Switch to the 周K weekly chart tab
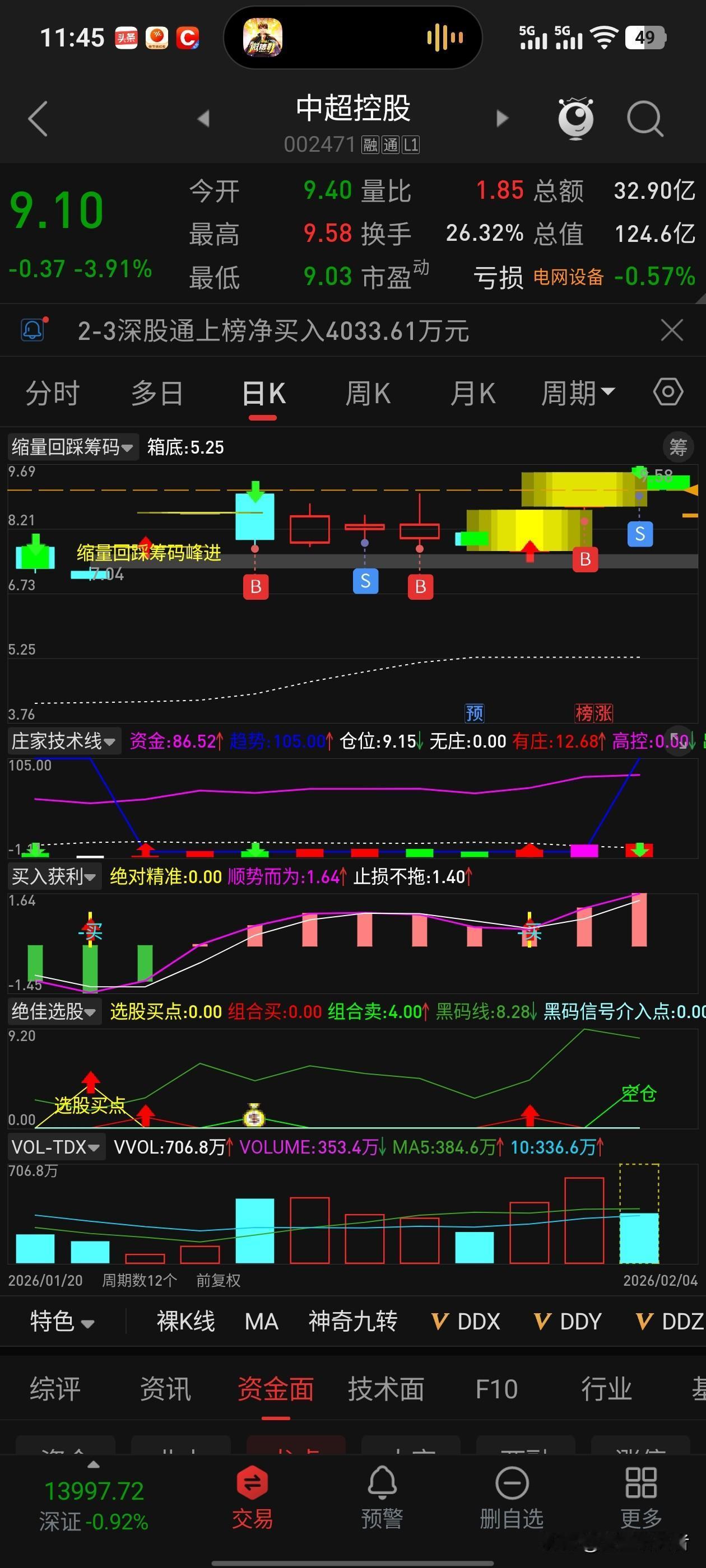706x1568 pixels. pos(368,393)
